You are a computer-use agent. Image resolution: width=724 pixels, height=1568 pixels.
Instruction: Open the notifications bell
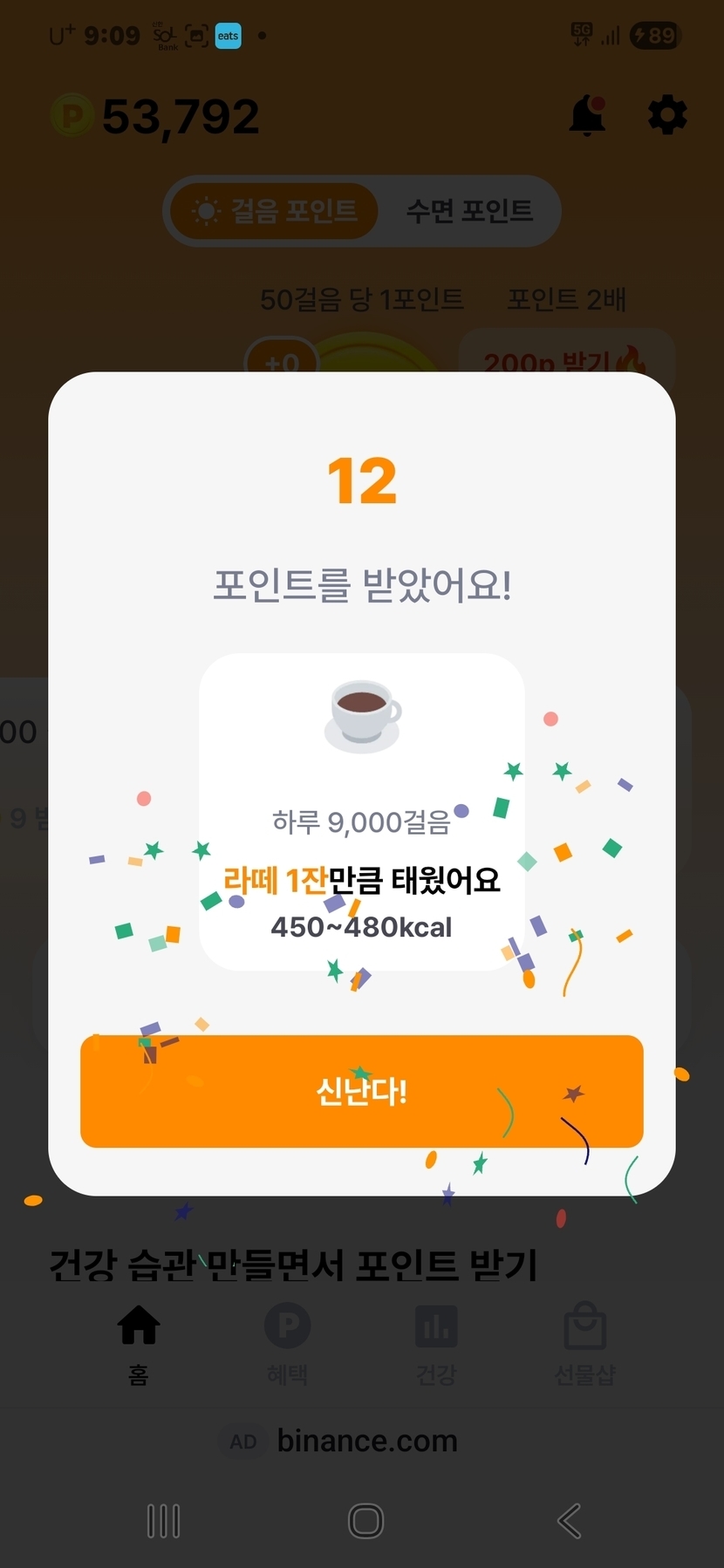point(588,116)
